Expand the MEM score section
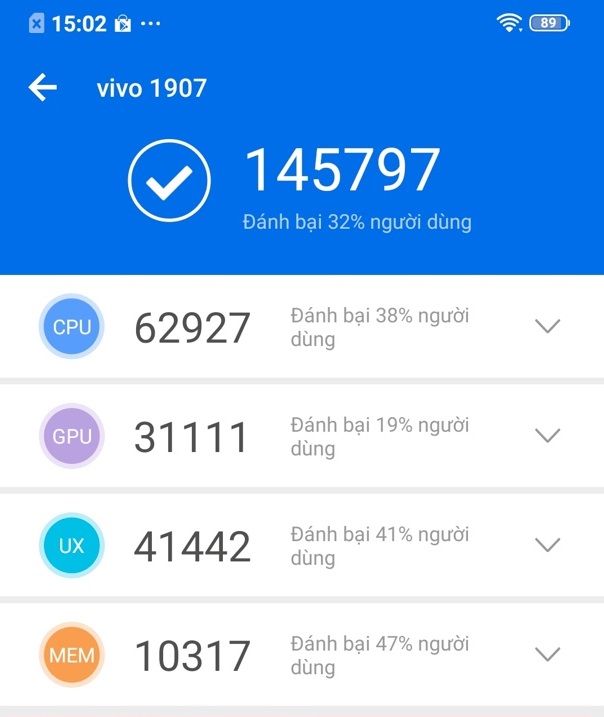 [547, 655]
